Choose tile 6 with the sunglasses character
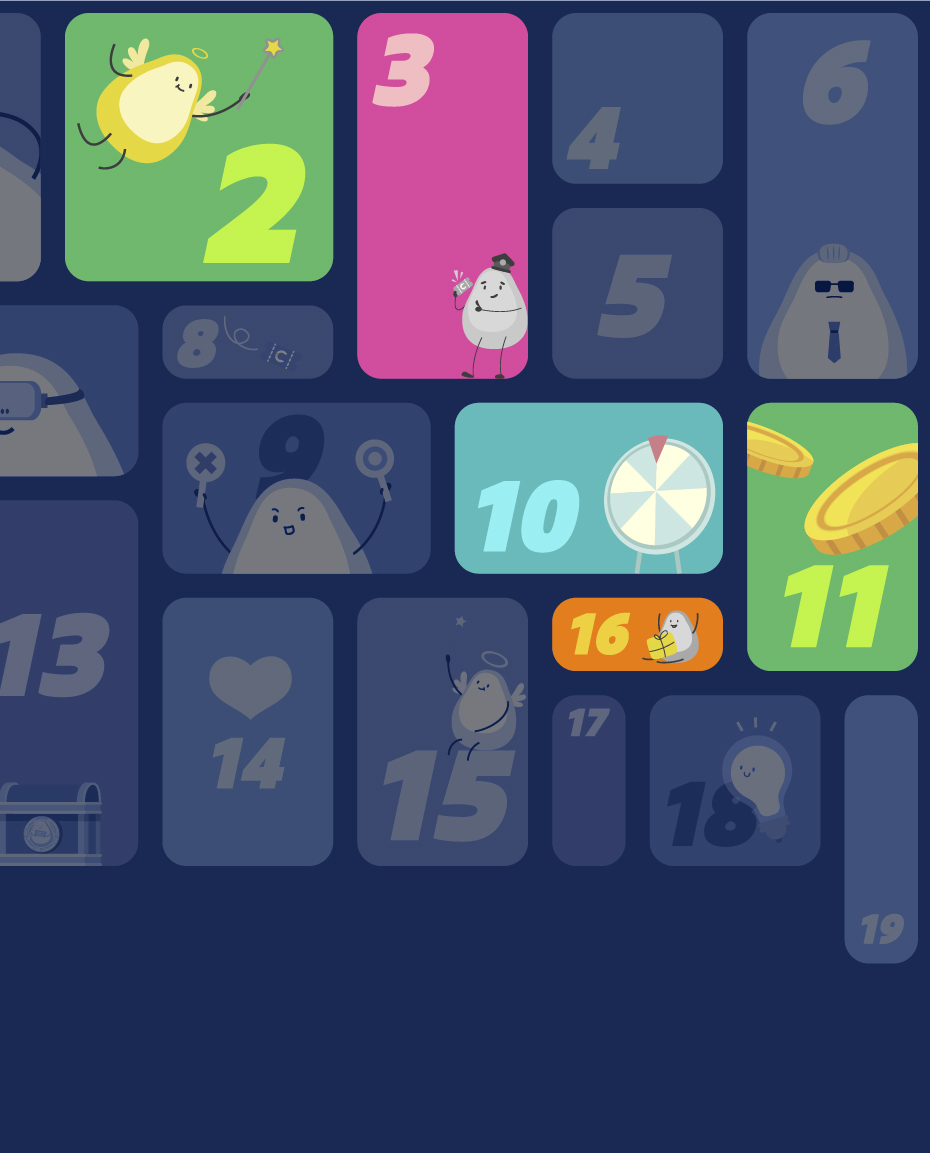The height and width of the screenshot is (1153, 930). 832,196
